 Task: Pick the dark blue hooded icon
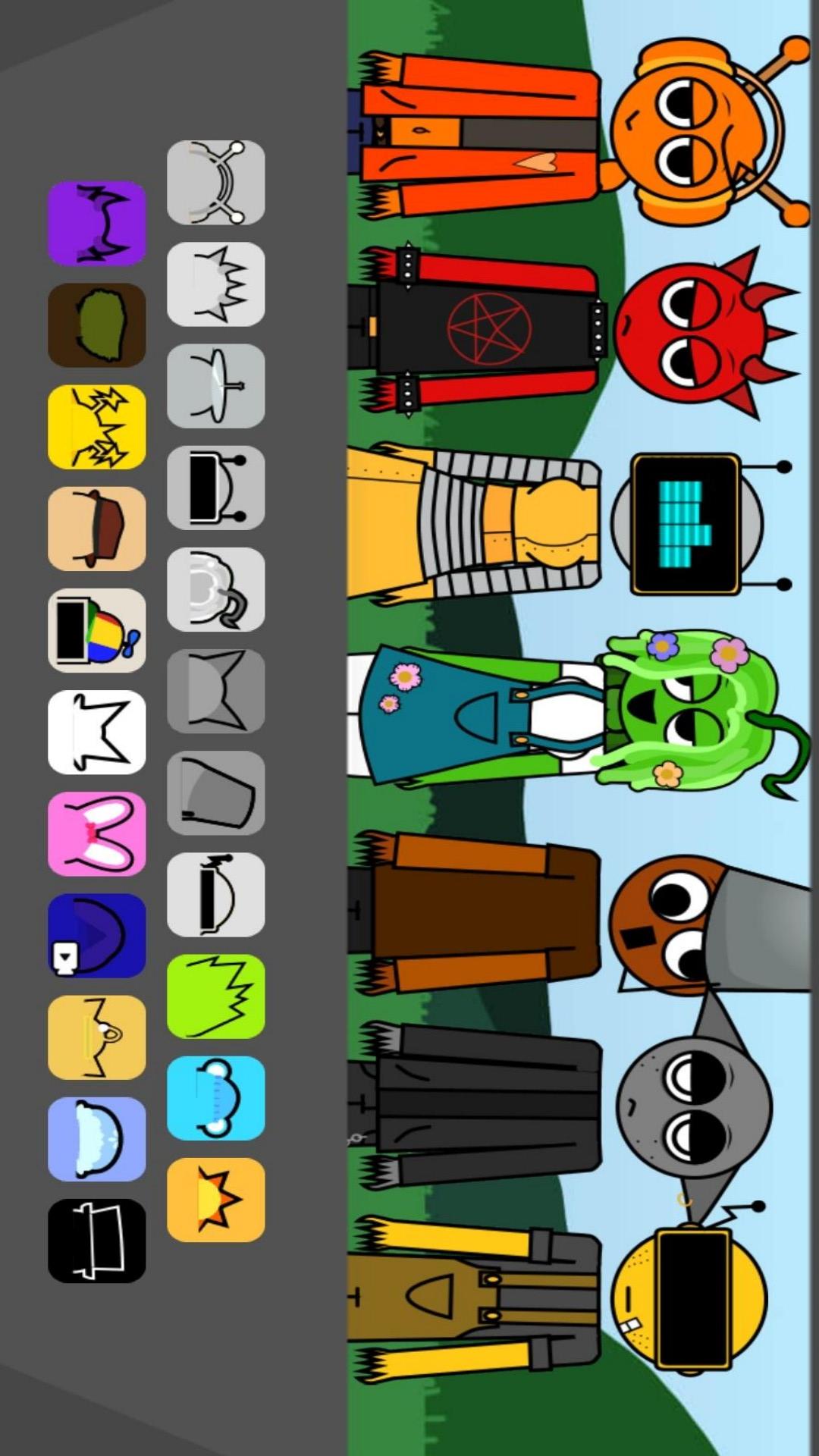[x=96, y=935]
